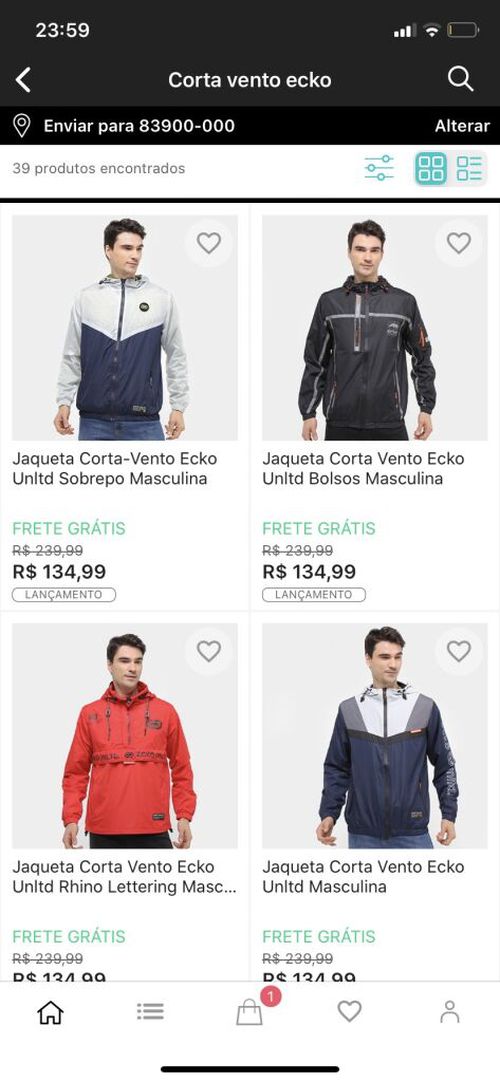The width and height of the screenshot is (500, 1082).
Task: Open the categories list tab
Action: coord(150,1012)
